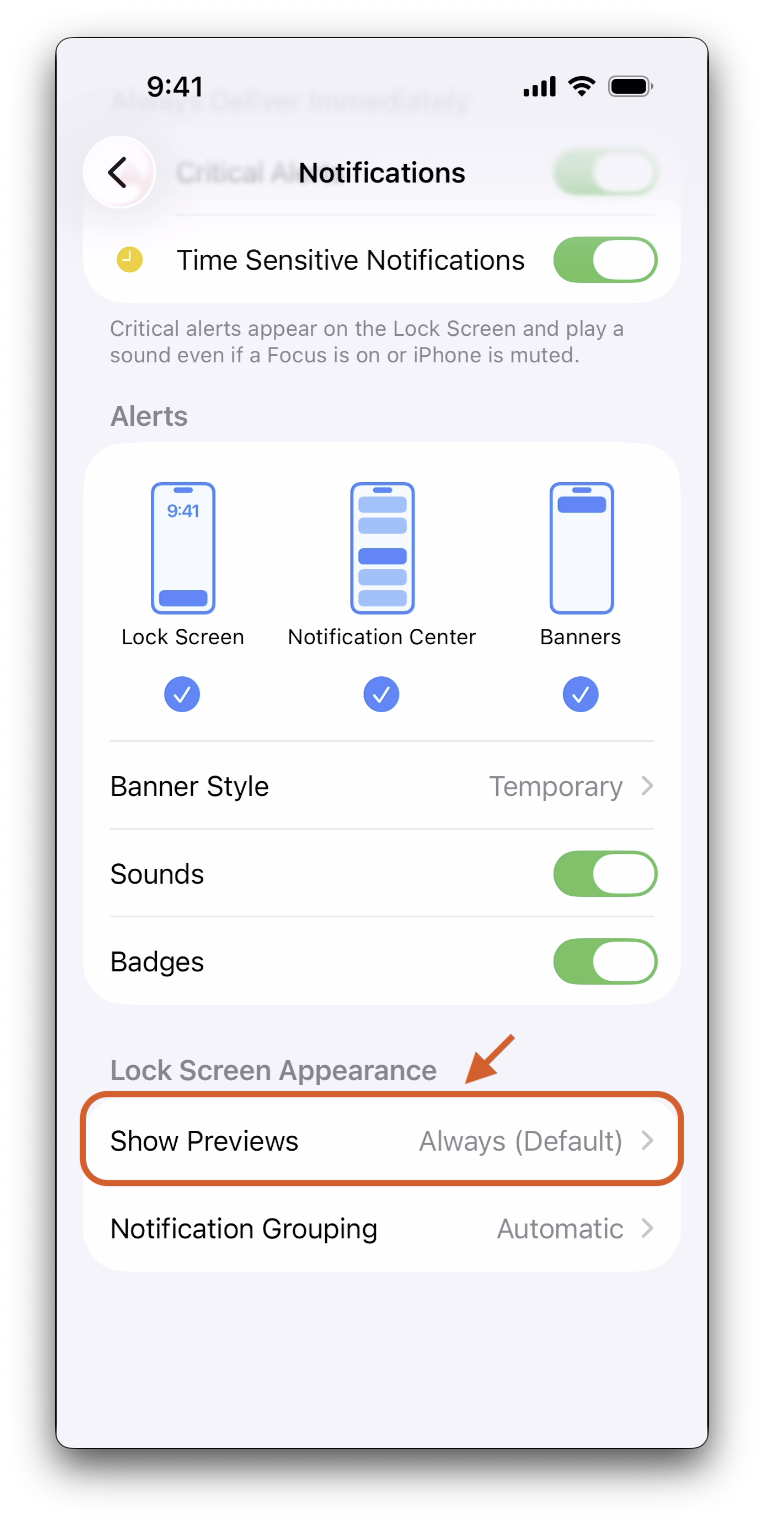Screen dimensions: 764x1522
Task: Turn off Time Sensitive Notifications
Action: [605, 261]
